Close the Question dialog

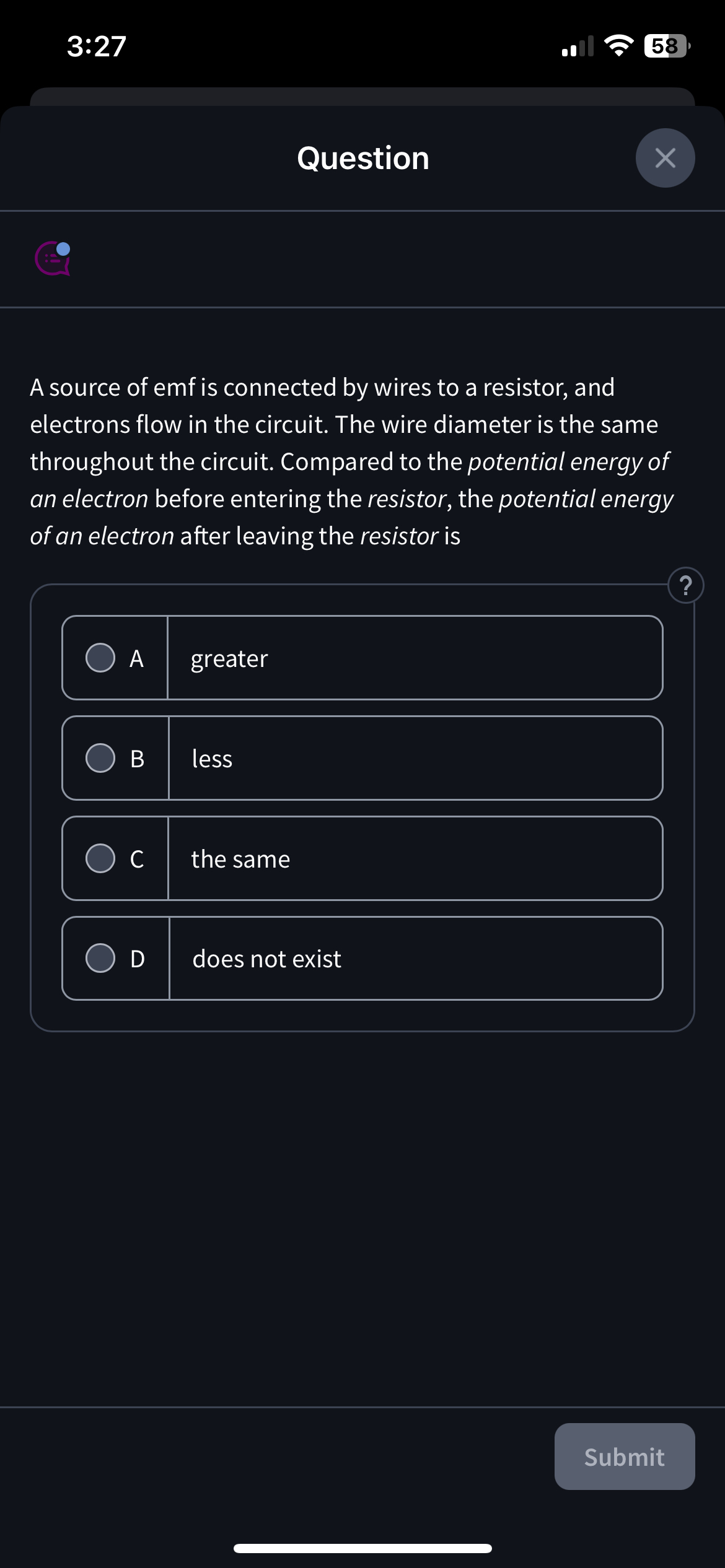pyautogui.click(x=665, y=158)
